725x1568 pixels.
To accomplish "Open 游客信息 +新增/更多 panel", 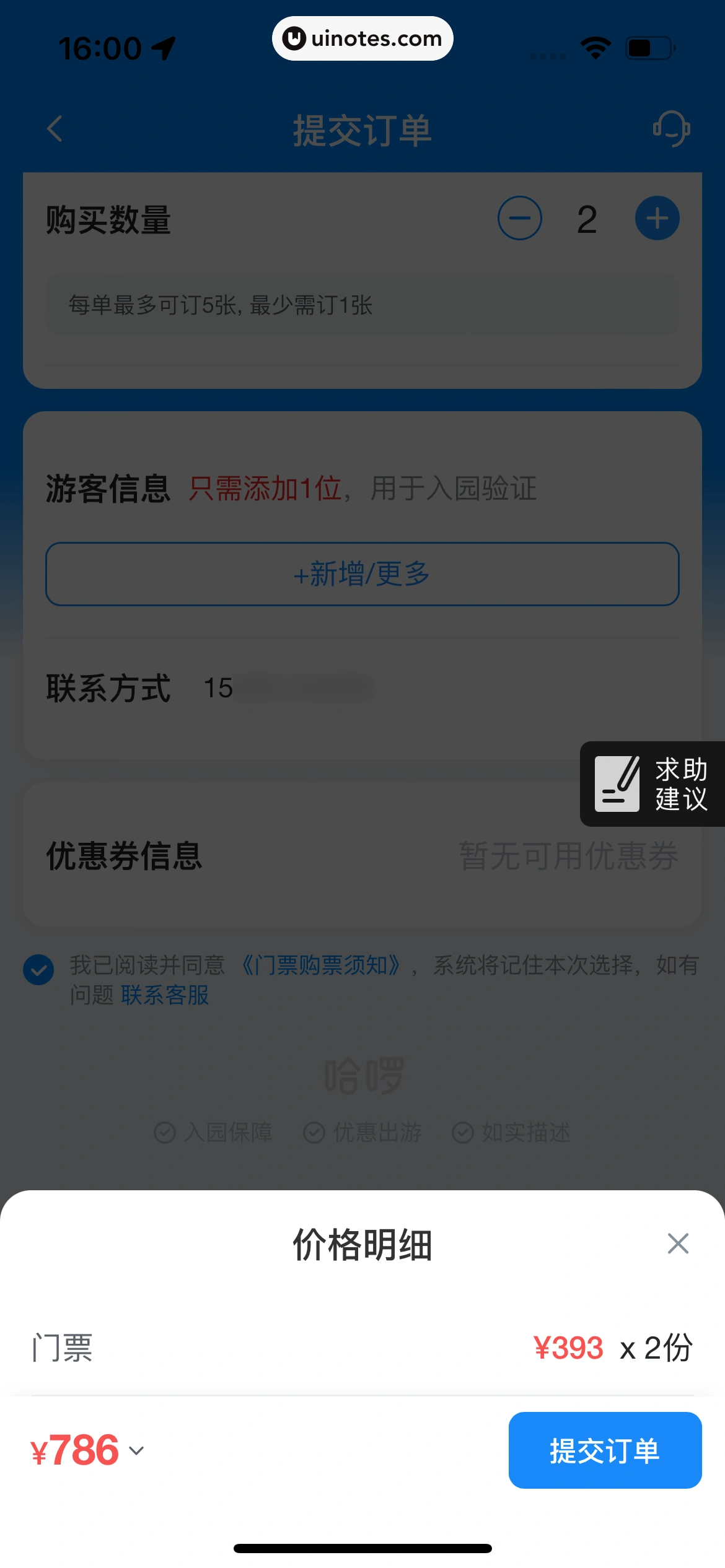I will pos(362,573).
